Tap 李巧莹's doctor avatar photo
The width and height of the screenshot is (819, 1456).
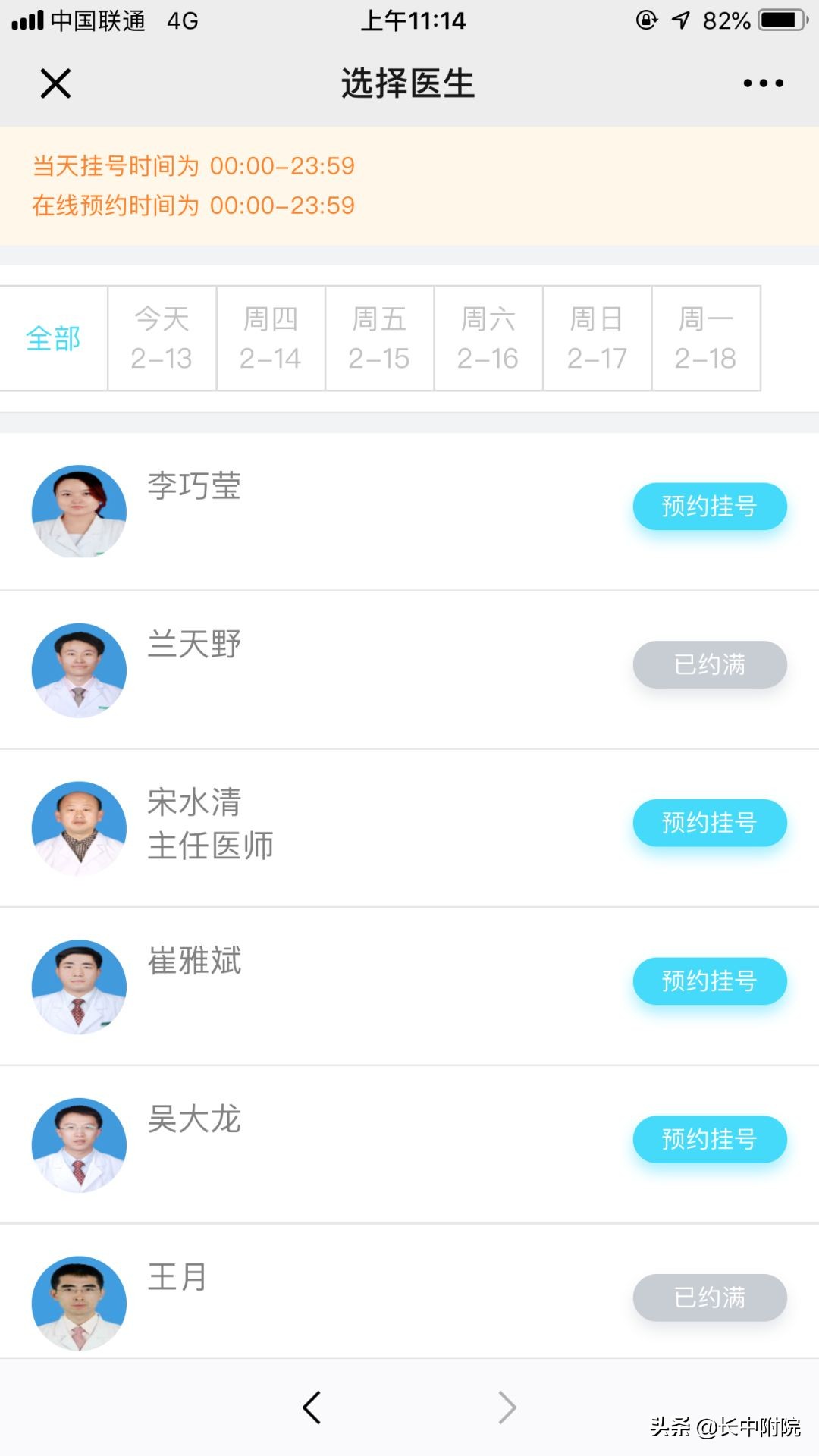click(78, 510)
